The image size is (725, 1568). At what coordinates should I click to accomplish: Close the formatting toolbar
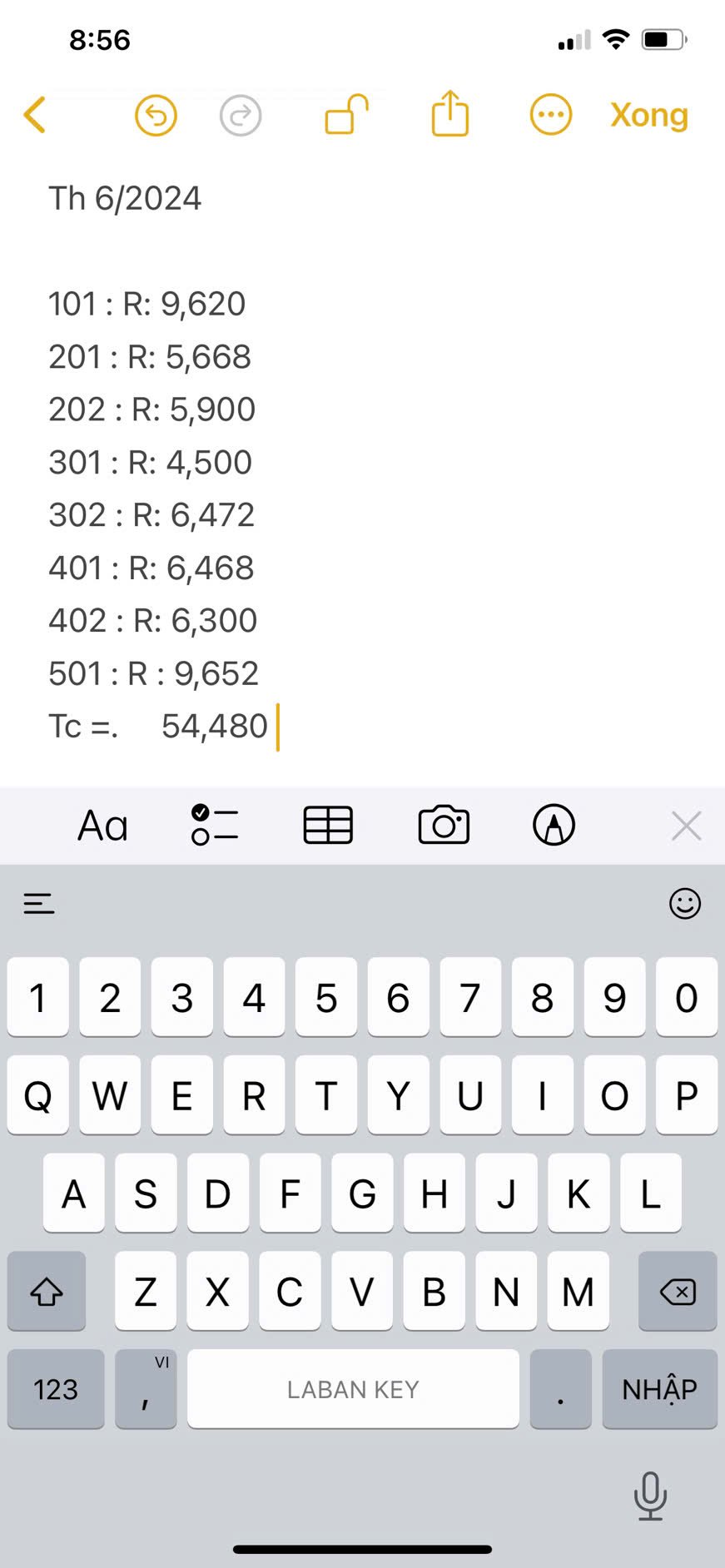tap(687, 826)
